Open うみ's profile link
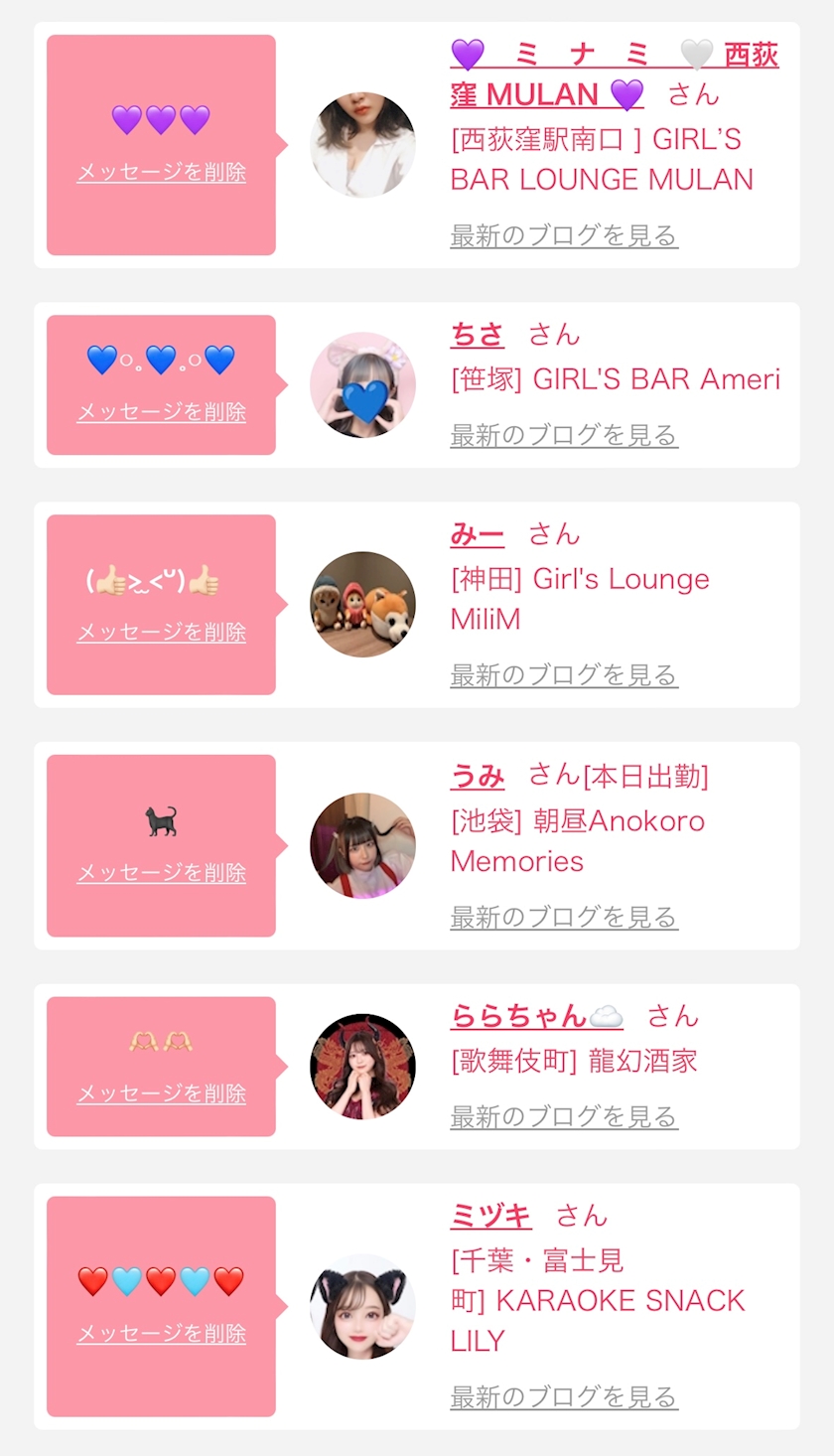This screenshot has height=1456, width=834. [x=478, y=776]
